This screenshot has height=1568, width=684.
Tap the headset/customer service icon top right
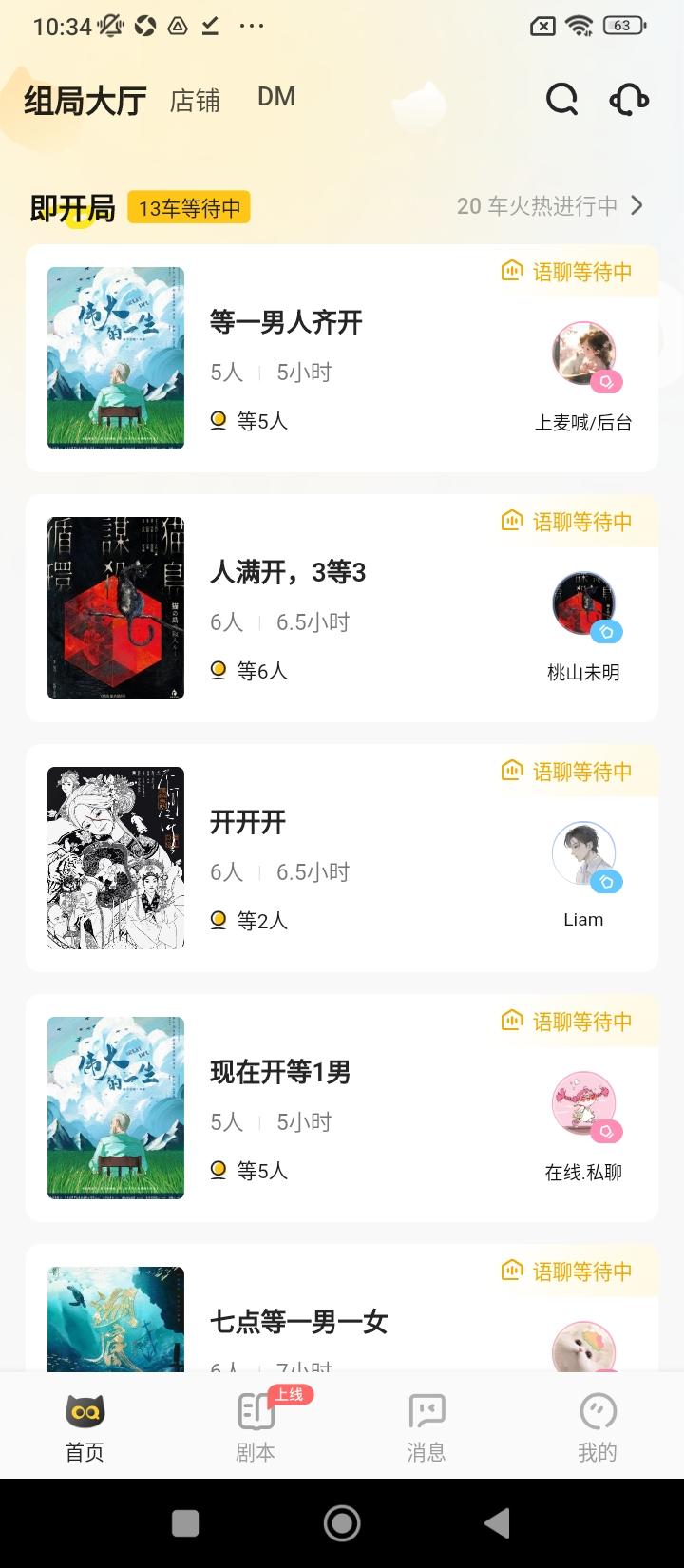[x=629, y=98]
